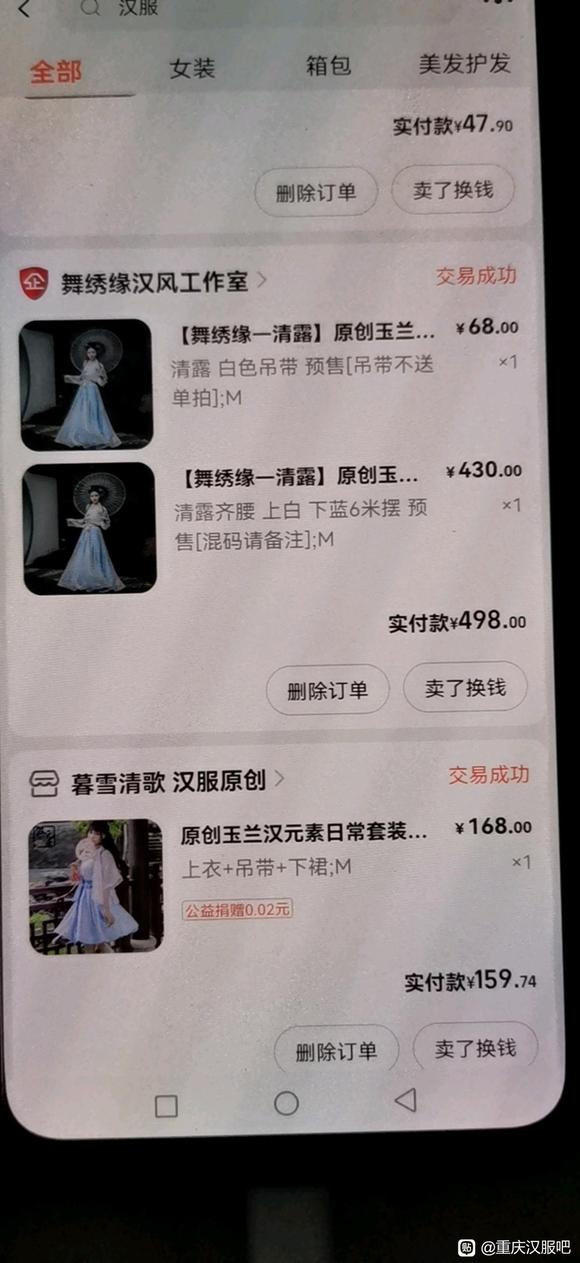Go back using the top-left arrow

22,9
